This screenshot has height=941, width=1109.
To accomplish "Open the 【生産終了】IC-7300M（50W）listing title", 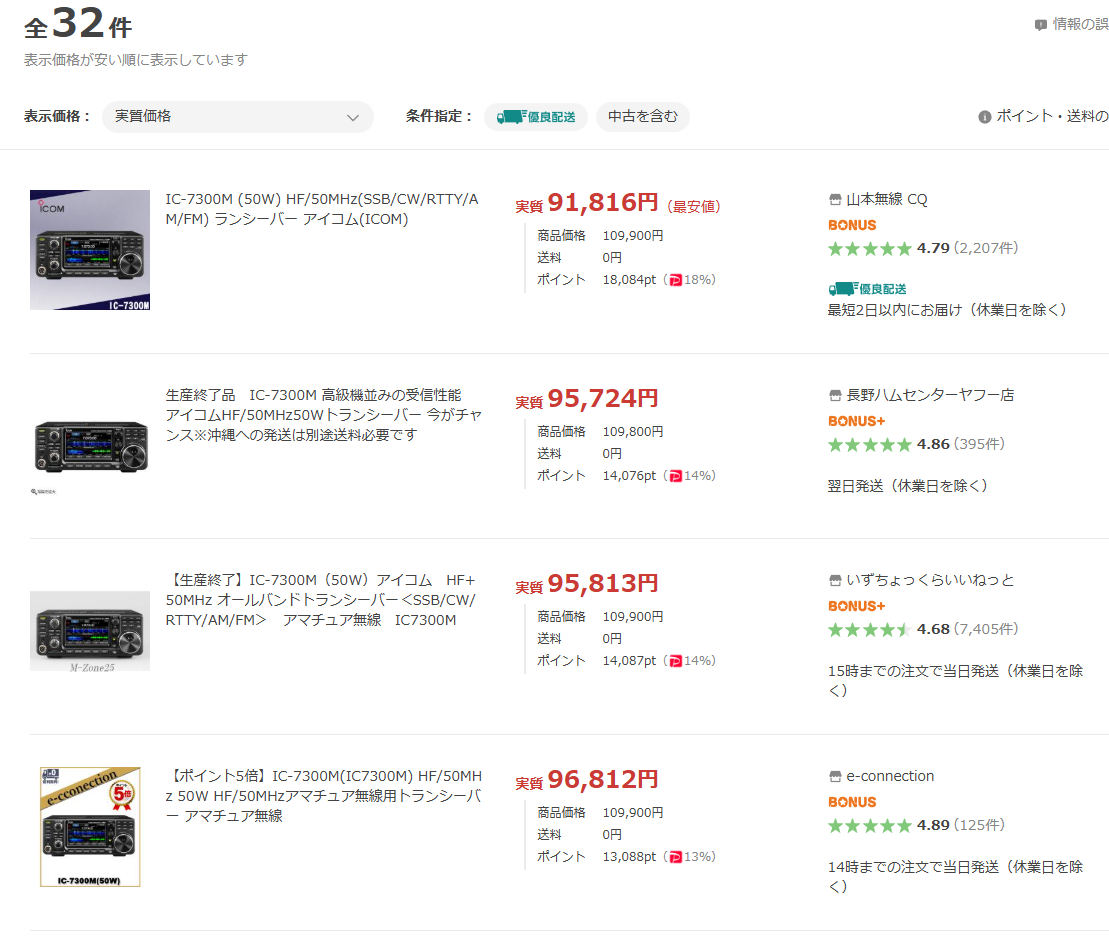I will (321, 600).
